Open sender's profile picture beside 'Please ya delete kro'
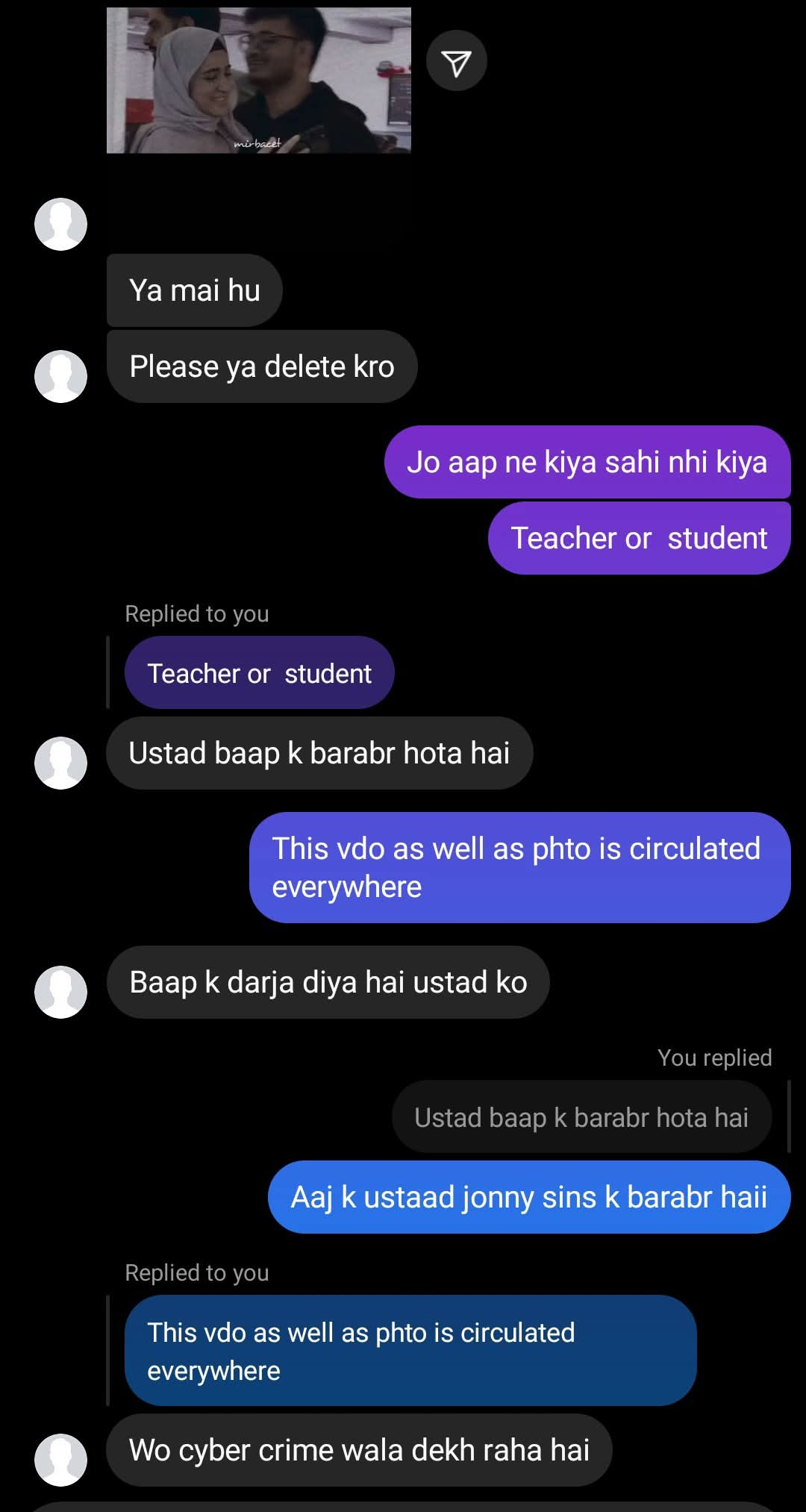Image resolution: width=806 pixels, height=1512 pixels. click(60, 376)
